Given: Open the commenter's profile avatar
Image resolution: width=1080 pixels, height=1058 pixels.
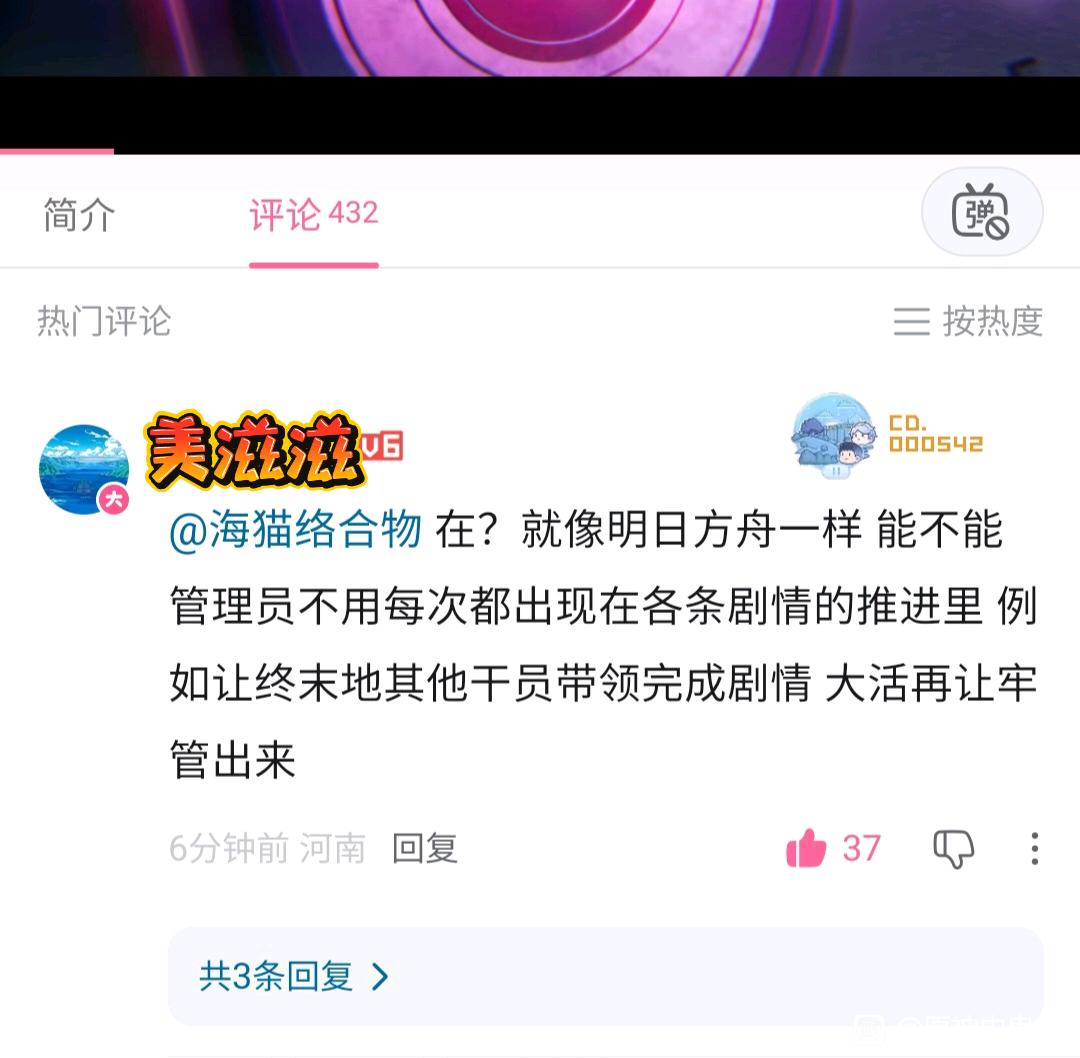Looking at the screenshot, I should click(84, 468).
